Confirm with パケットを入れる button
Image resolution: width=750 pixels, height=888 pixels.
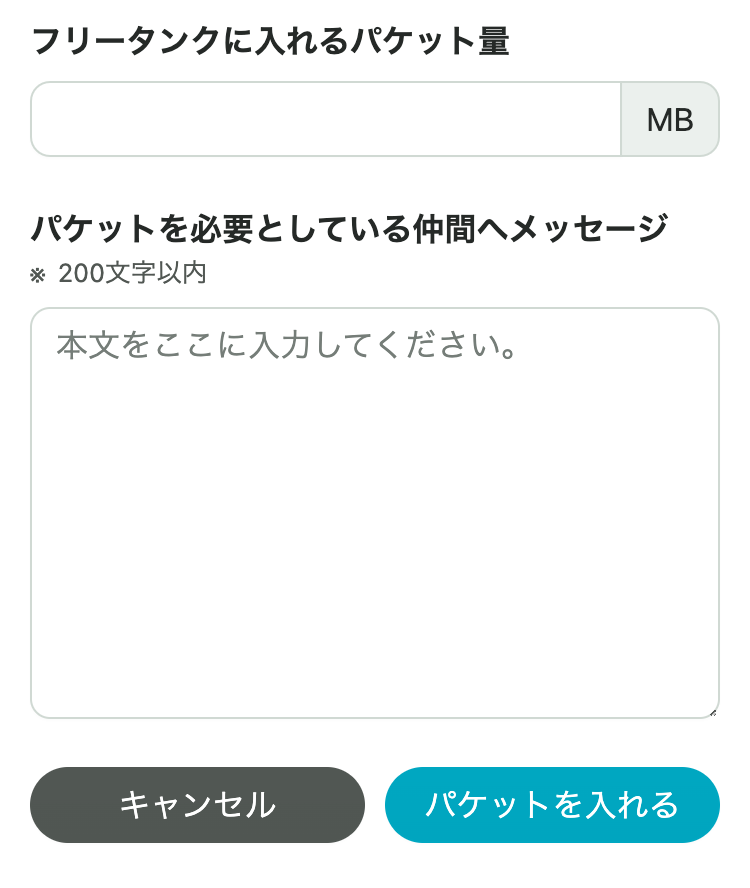point(552,805)
